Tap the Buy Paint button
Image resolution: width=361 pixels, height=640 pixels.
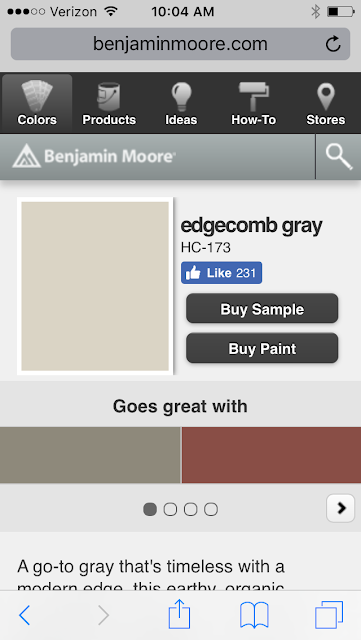262,349
